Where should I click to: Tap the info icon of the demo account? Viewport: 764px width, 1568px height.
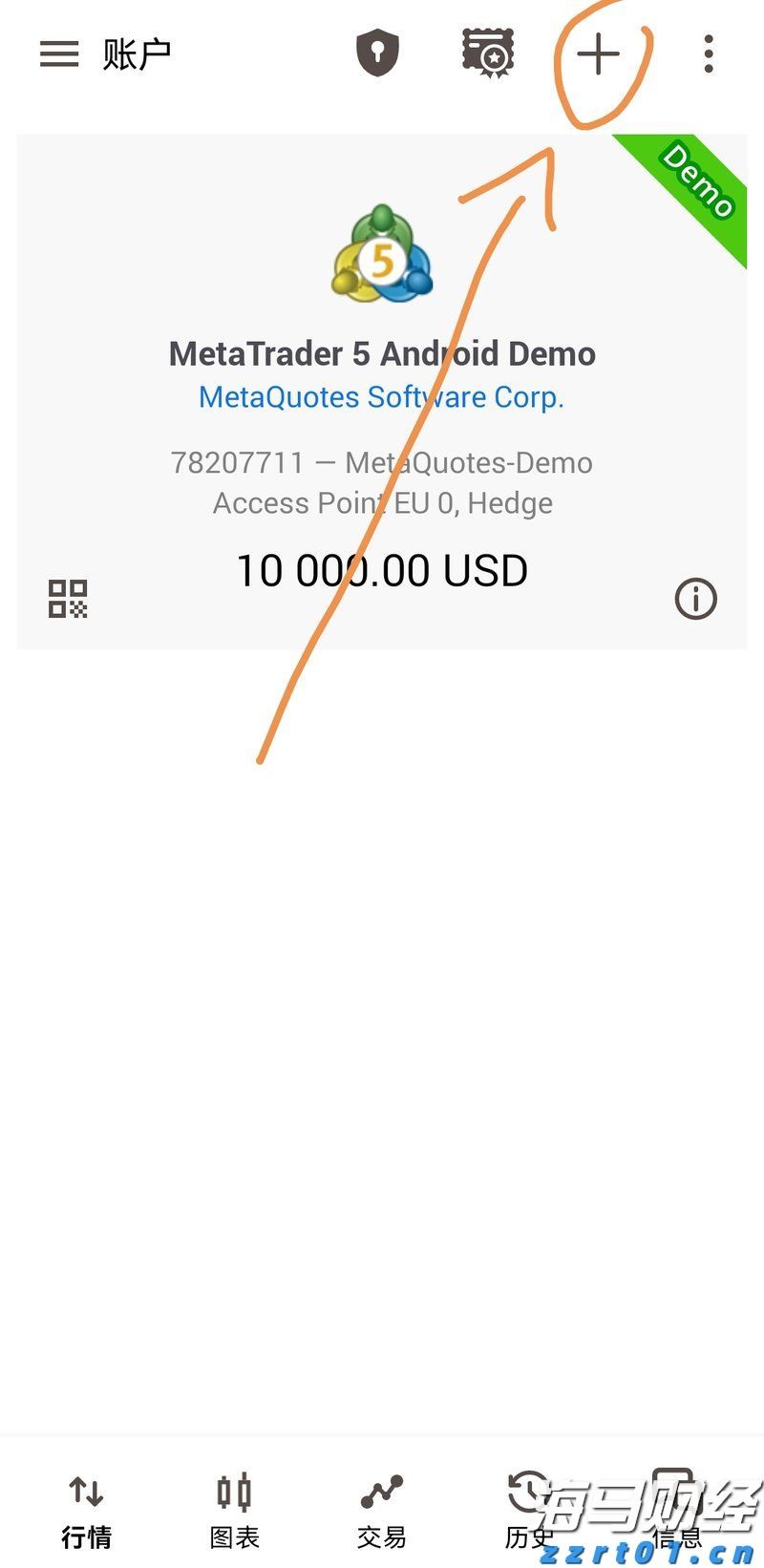(696, 599)
